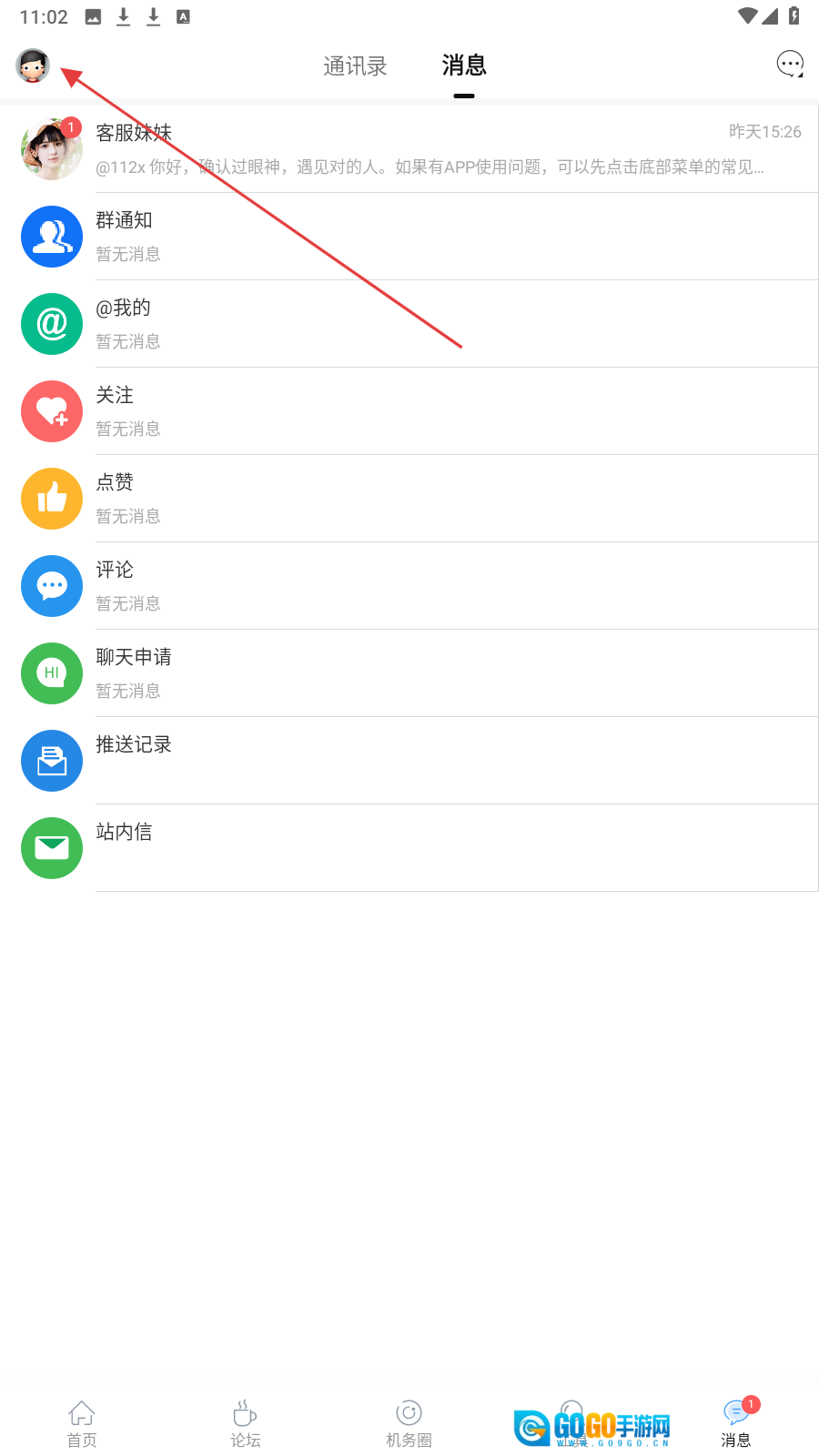Check the 点赞 notifications

coord(409,499)
